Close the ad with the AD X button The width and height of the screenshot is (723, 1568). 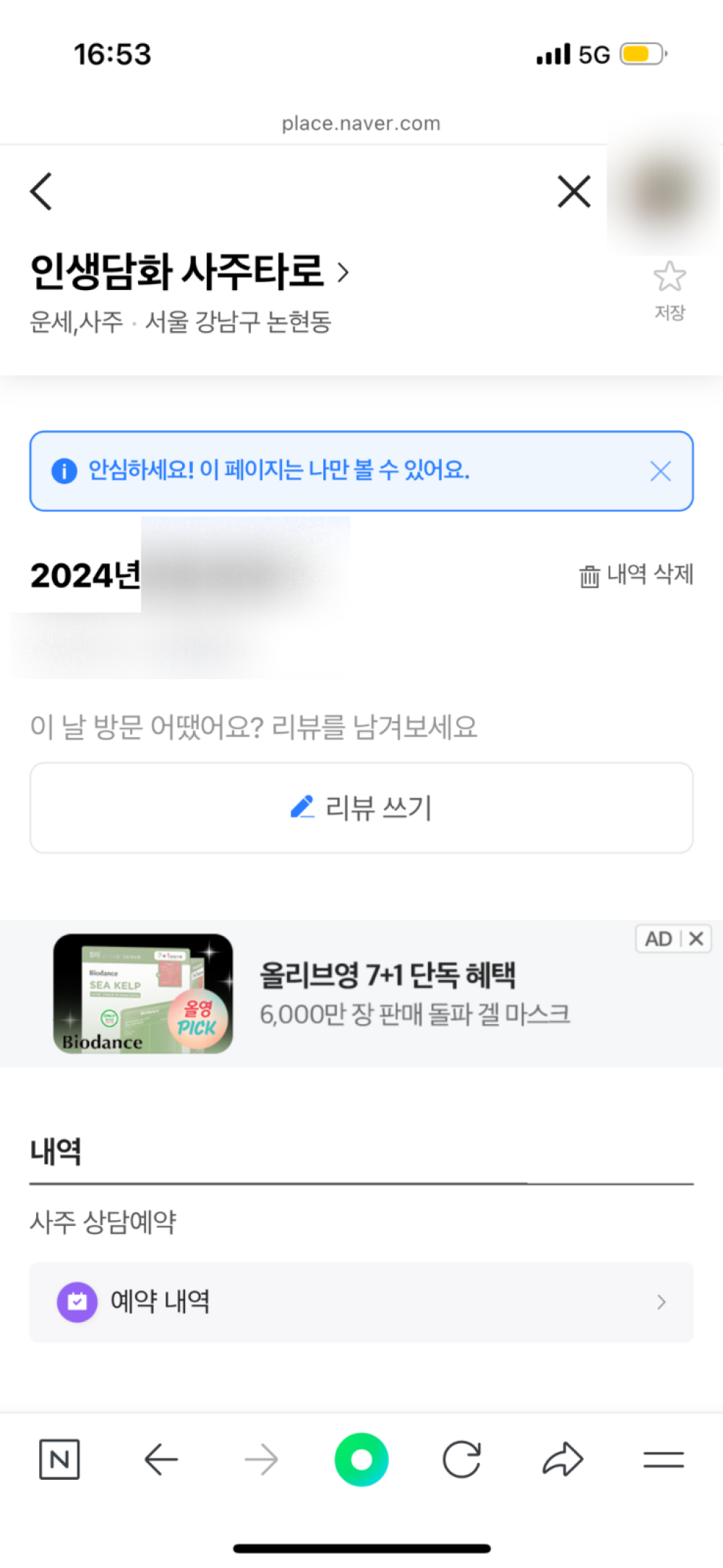[x=696, y=939]
